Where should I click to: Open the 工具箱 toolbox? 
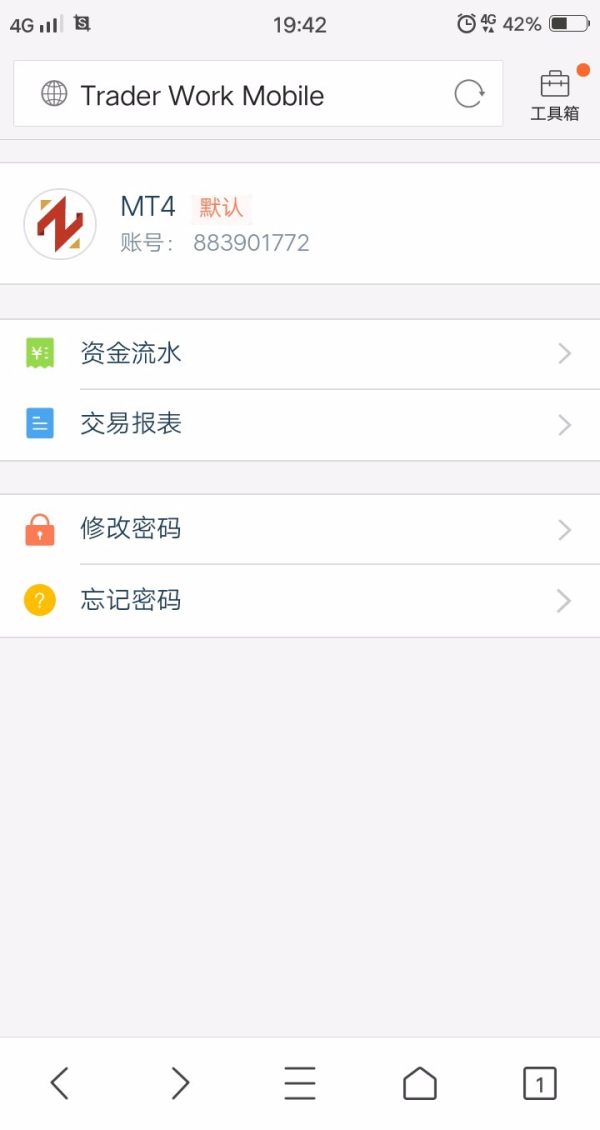[x=554, y=96]
